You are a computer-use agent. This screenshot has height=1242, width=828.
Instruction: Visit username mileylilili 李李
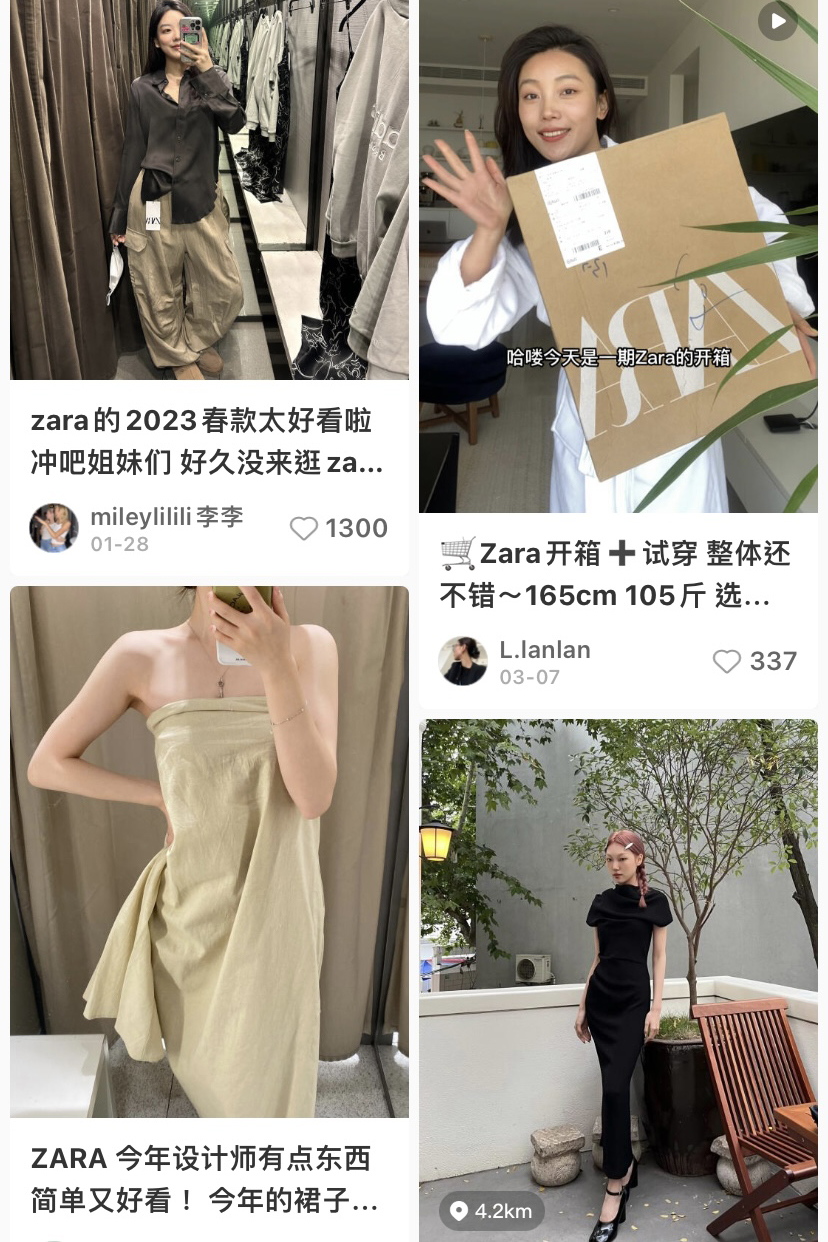166,518
